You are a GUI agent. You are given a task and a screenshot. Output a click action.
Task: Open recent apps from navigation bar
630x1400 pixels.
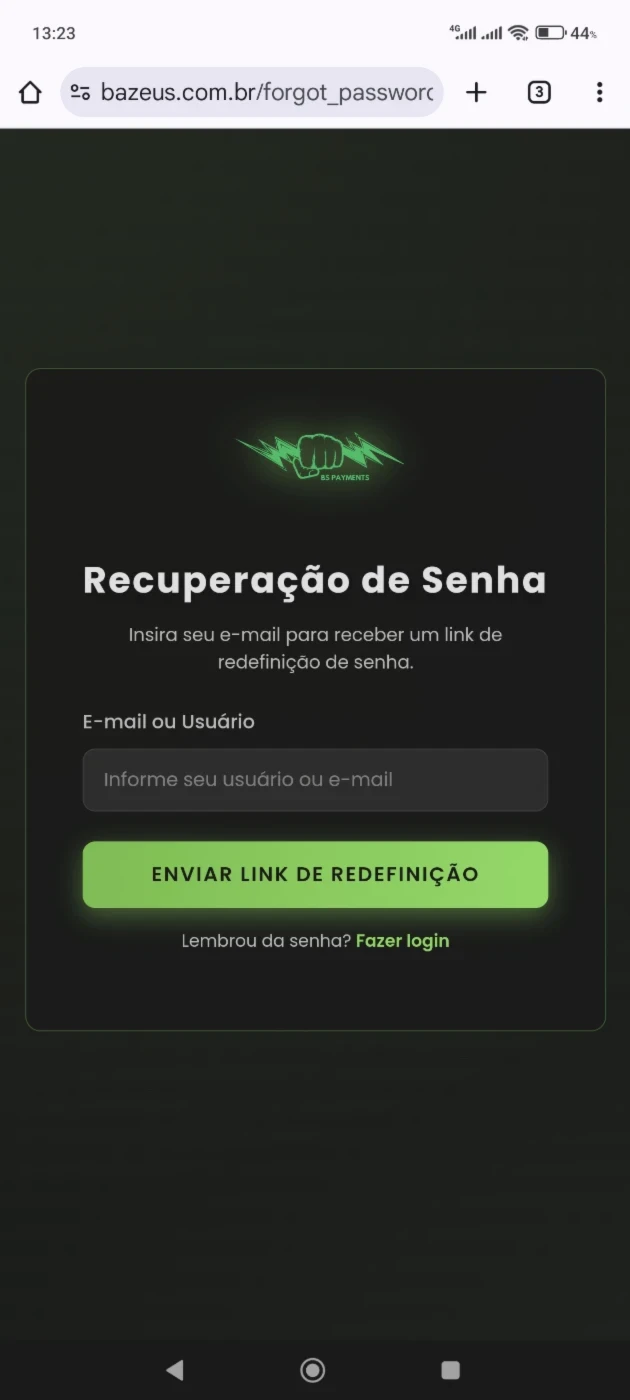point(451,1370)
